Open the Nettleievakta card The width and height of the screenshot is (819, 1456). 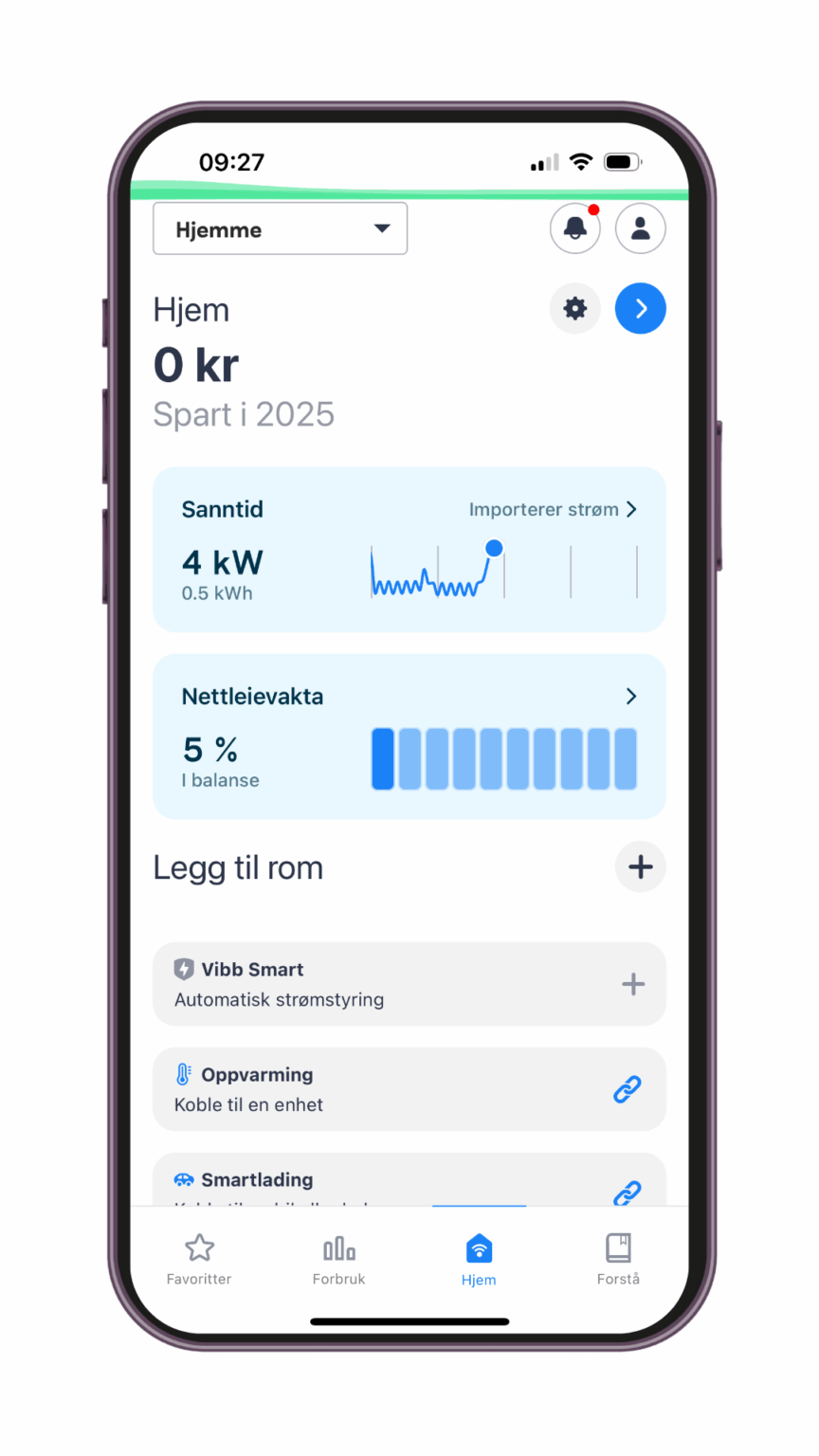(x=409, y=736)
